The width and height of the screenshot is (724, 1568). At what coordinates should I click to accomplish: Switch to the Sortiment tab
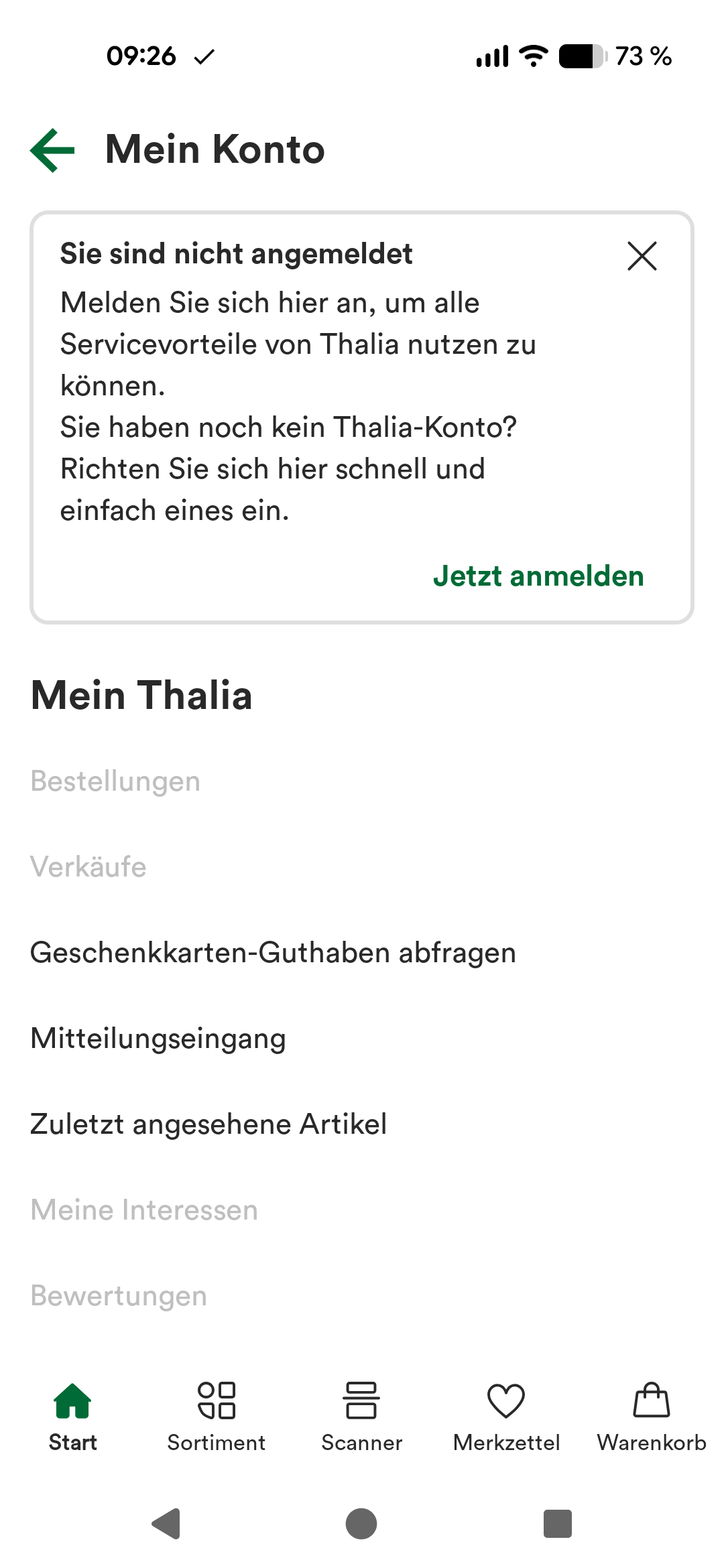point(217,1417)
